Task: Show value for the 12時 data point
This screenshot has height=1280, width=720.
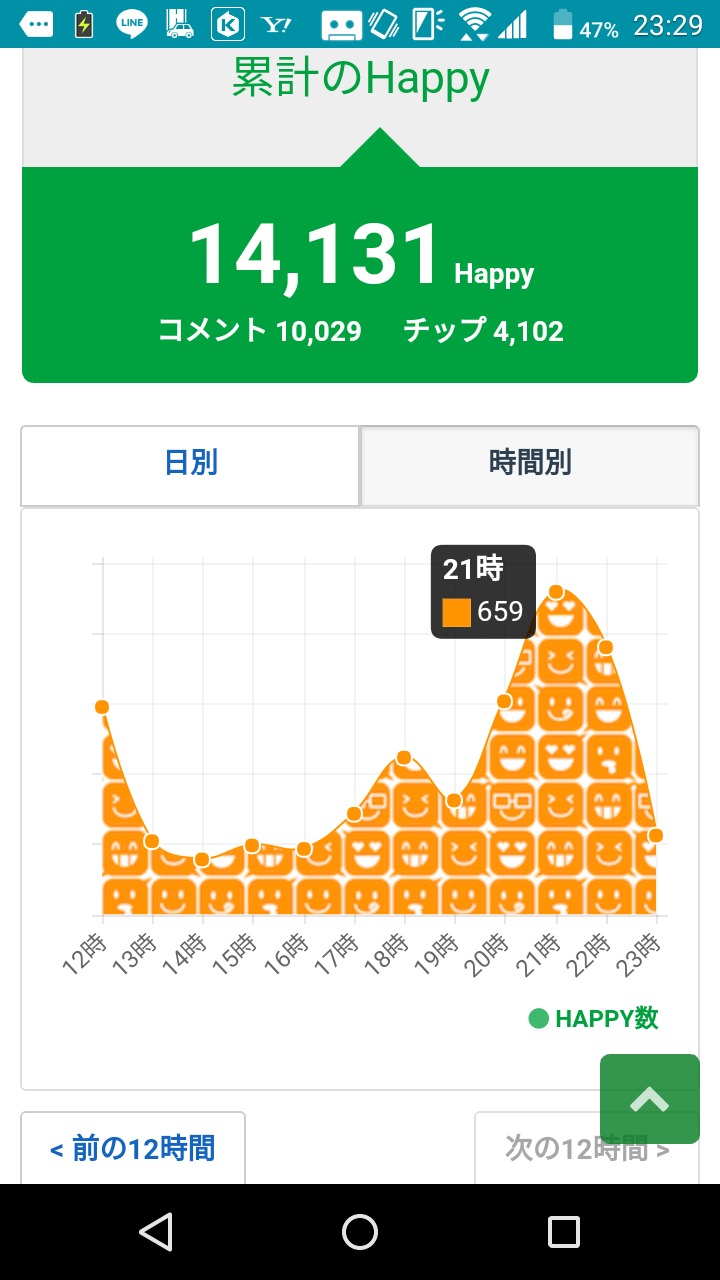Action: pyautogui.click(x=102, y=707)
